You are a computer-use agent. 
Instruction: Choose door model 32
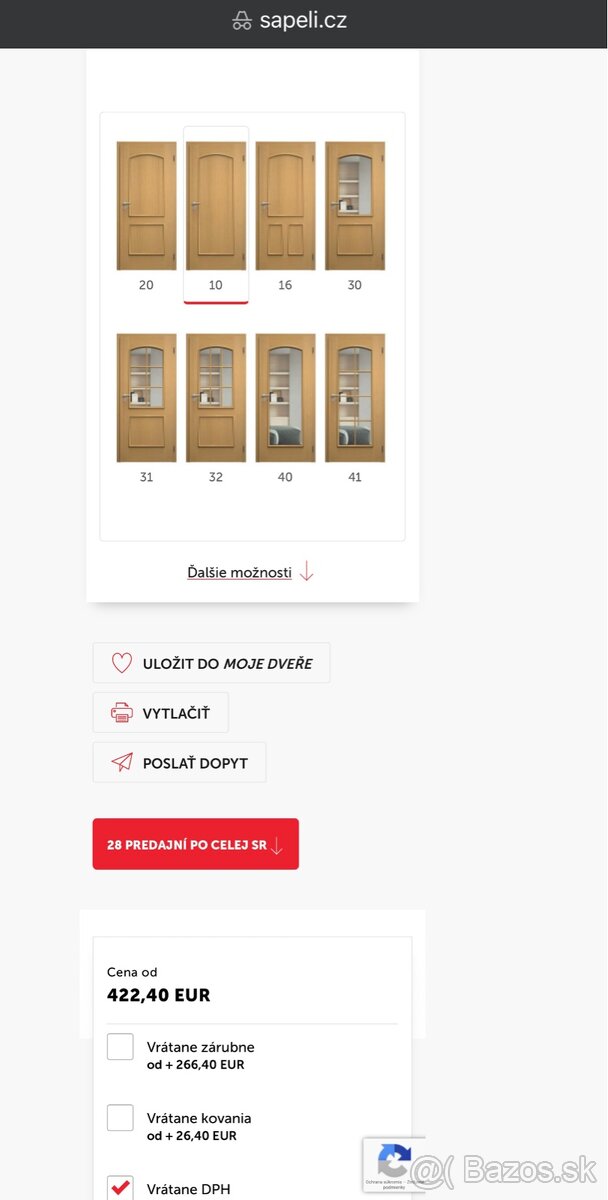click(x=215, y=398)
